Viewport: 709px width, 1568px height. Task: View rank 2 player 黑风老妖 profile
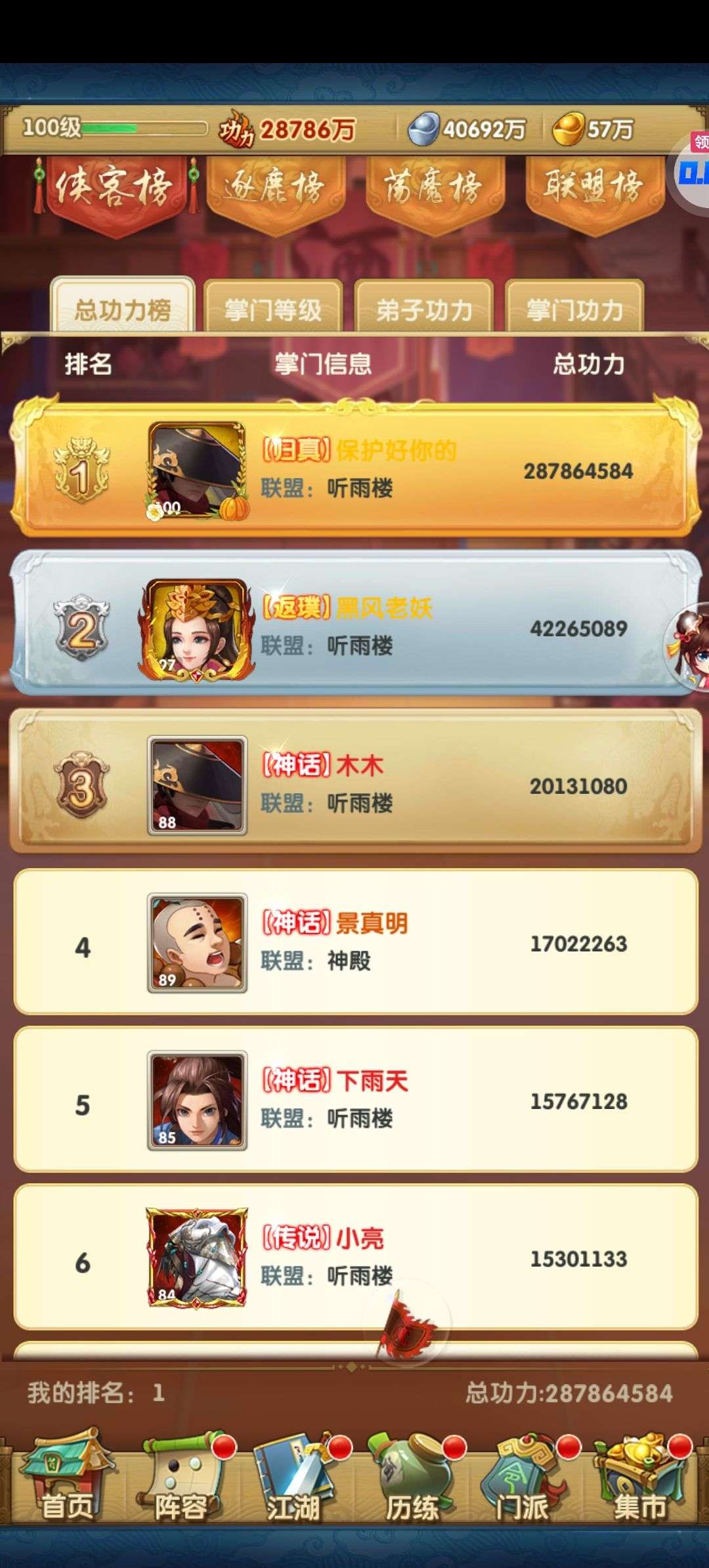tap(355, 625)
